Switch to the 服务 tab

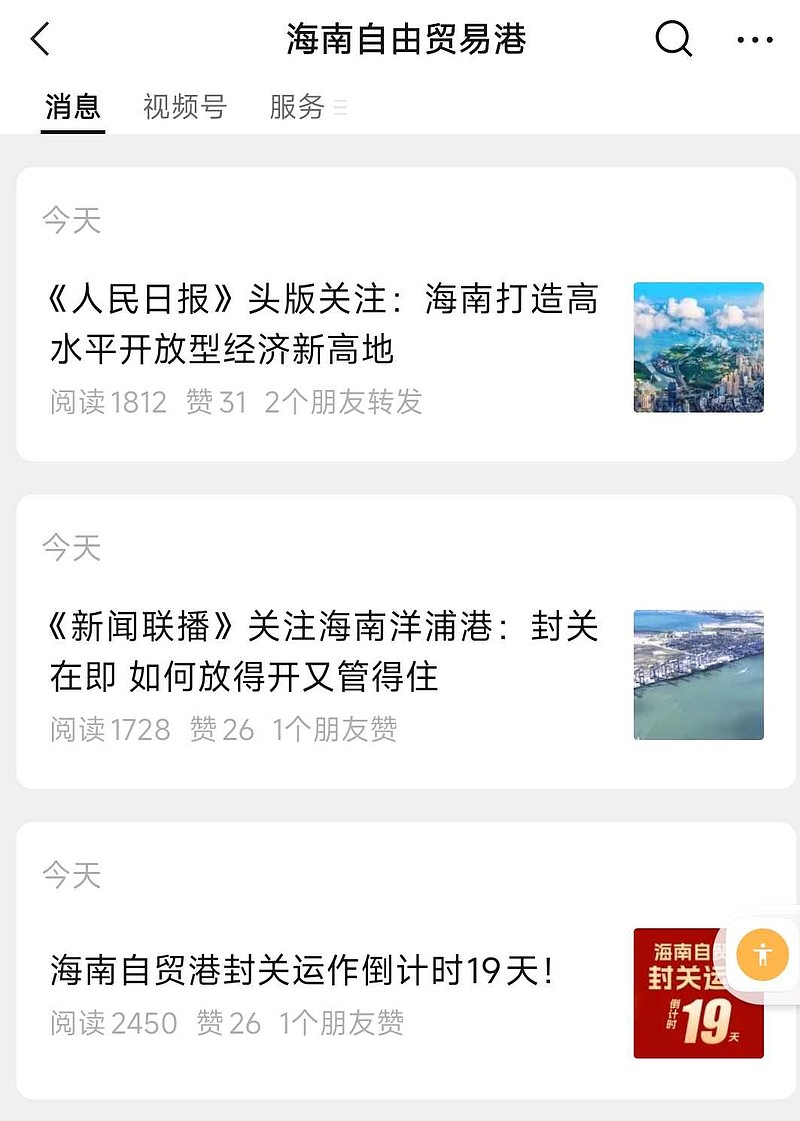[x=295, y=107]
